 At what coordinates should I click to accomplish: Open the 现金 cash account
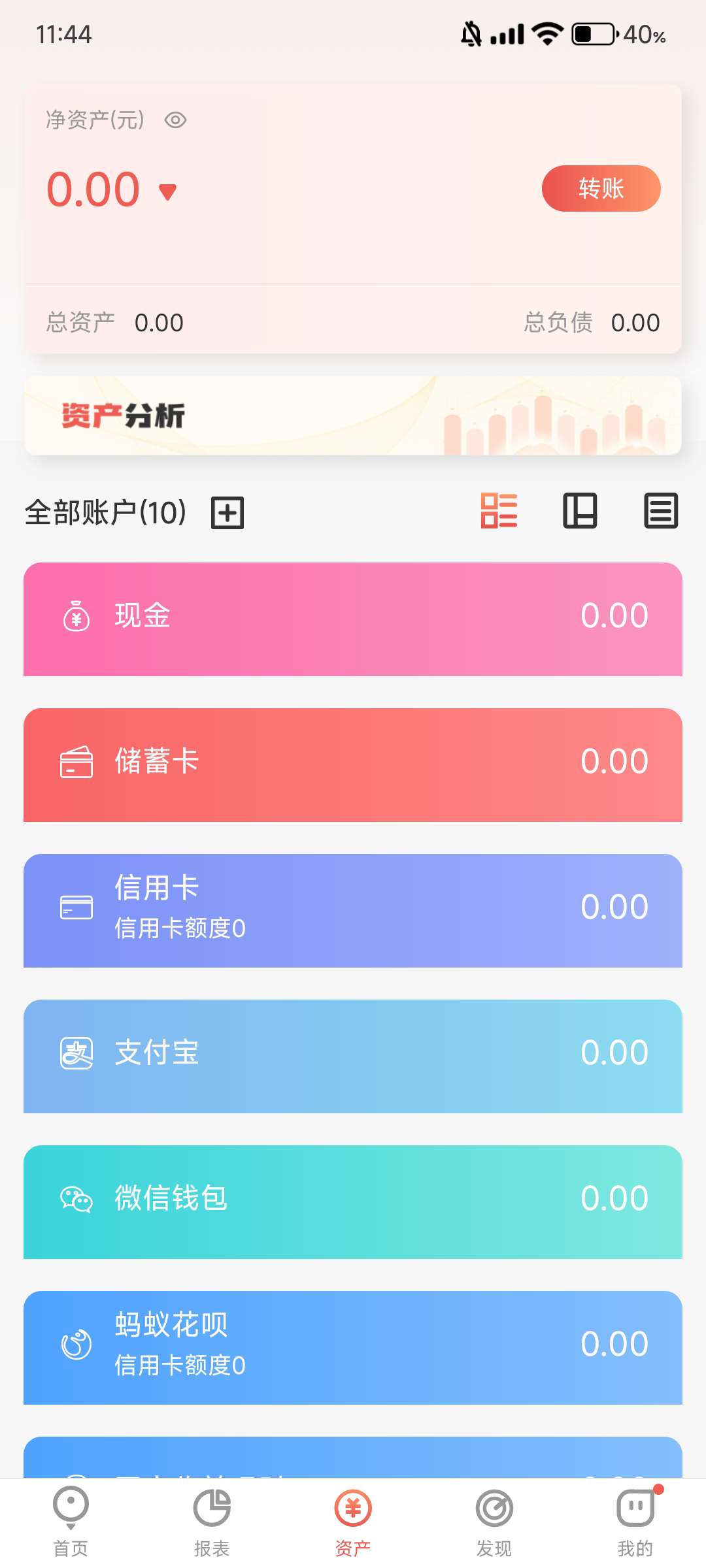click(353, 619)
